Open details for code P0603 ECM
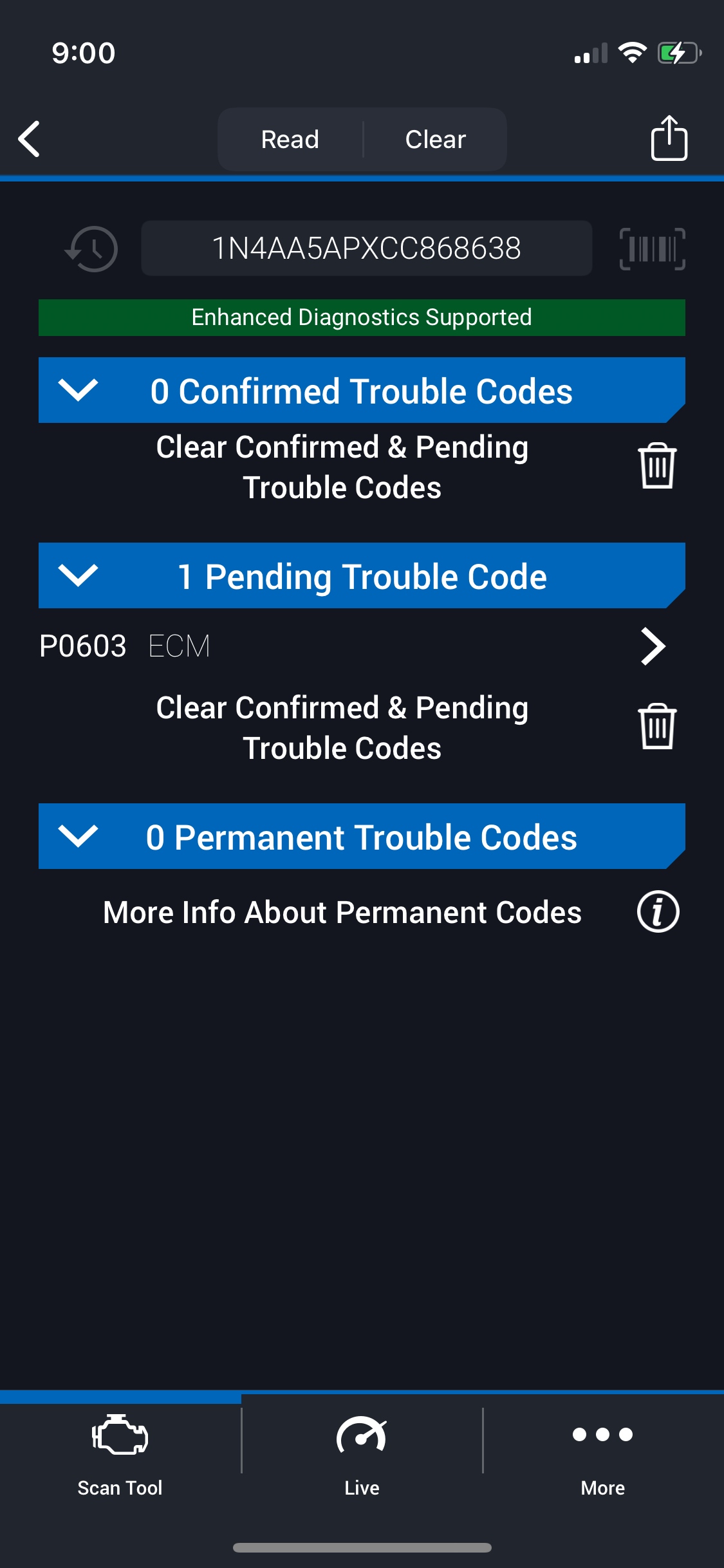 (653, 646)
